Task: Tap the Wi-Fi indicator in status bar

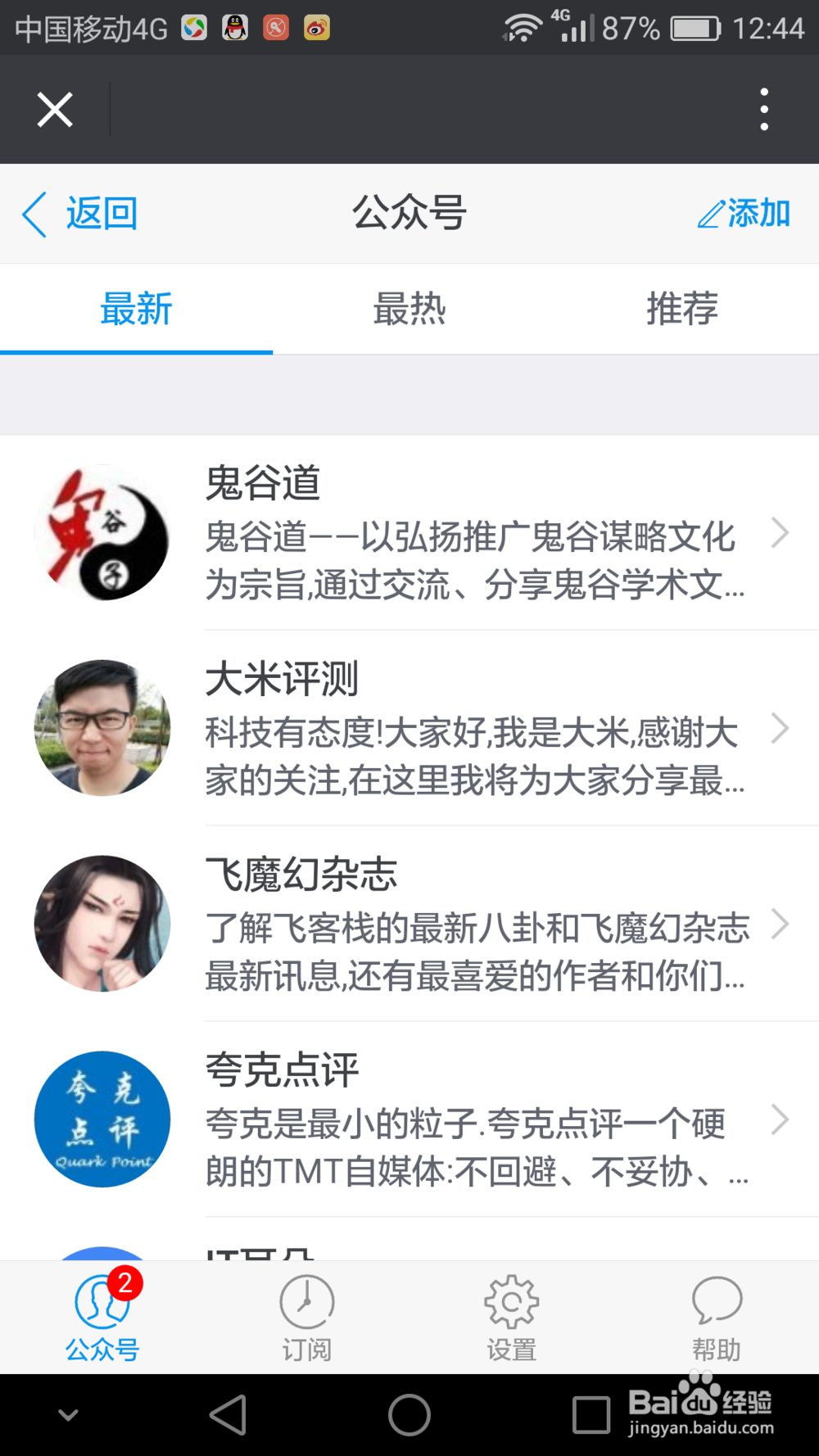Action: point(522,27)
